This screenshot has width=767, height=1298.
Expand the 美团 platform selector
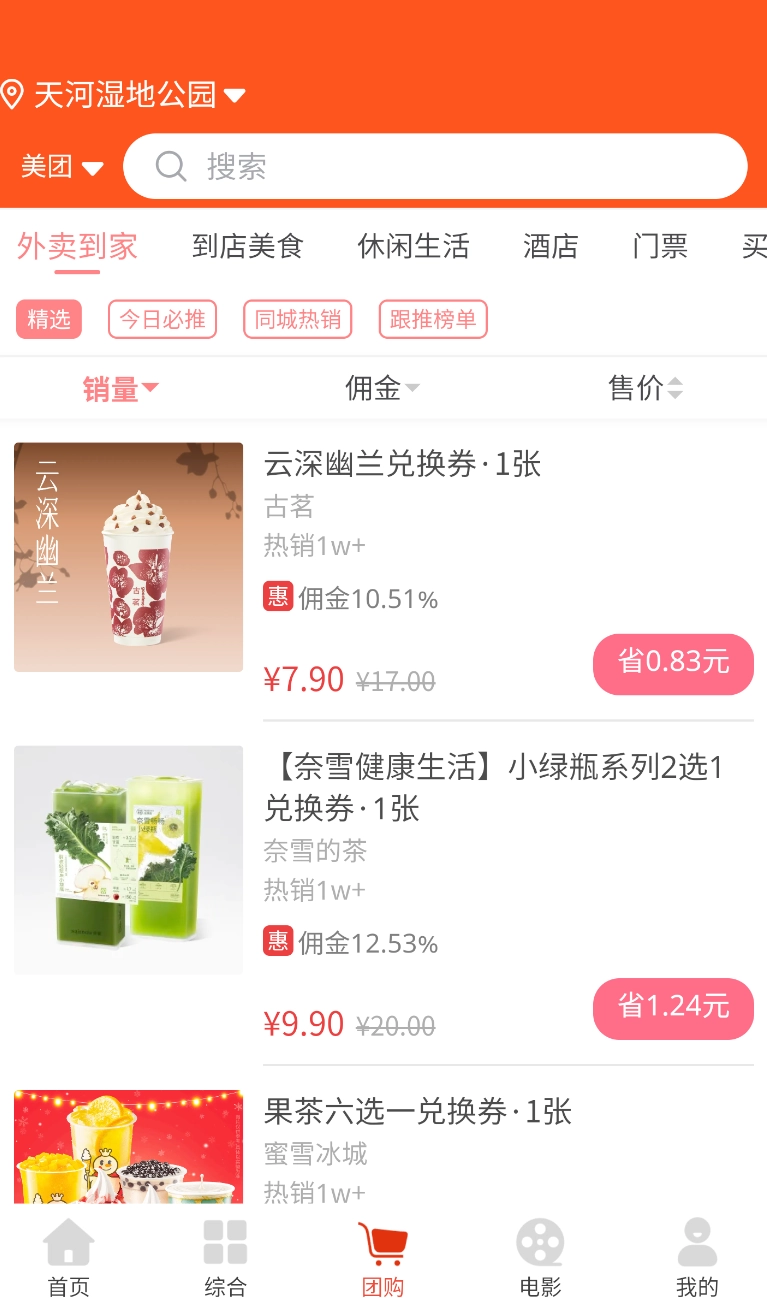60,166
